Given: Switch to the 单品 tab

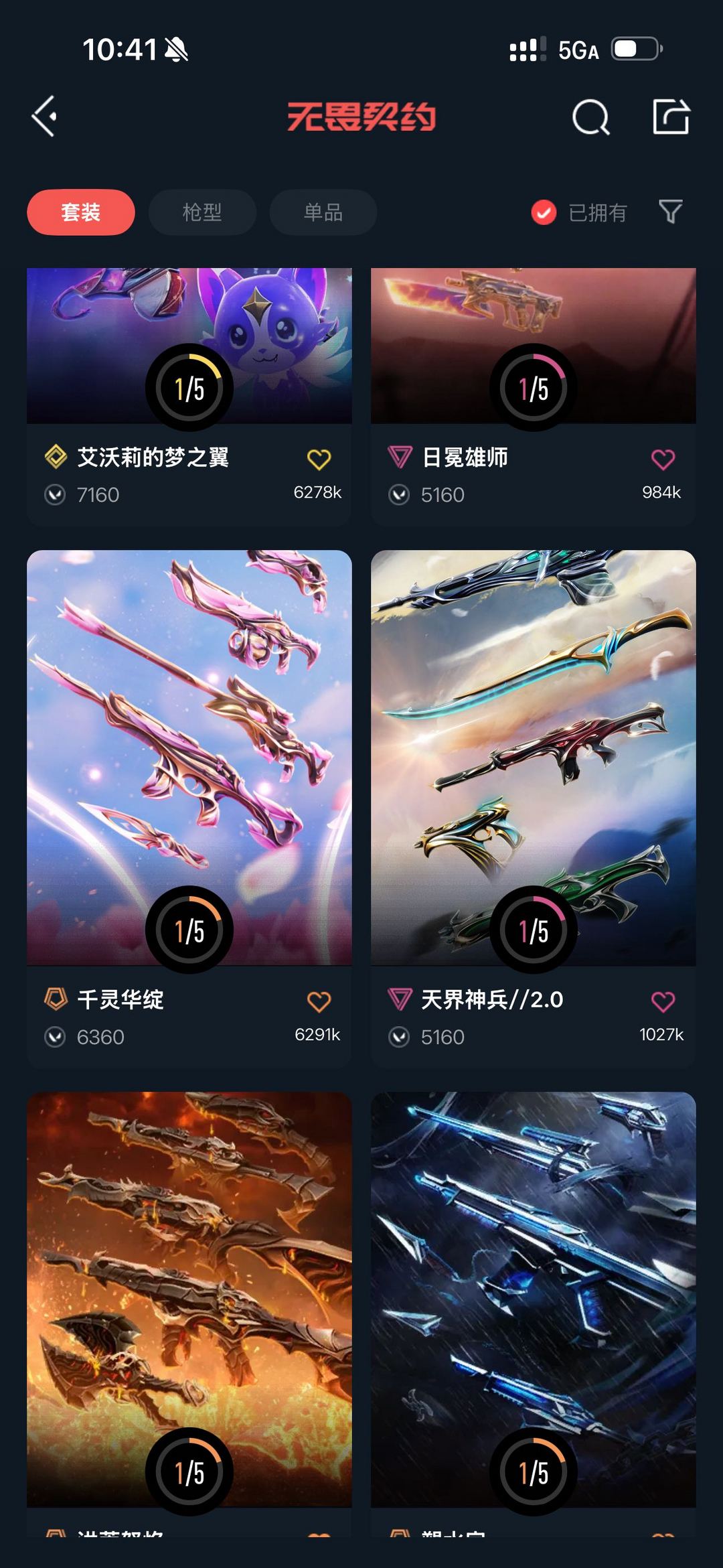Looking at the screenshot, I should [x=323, y=212].
